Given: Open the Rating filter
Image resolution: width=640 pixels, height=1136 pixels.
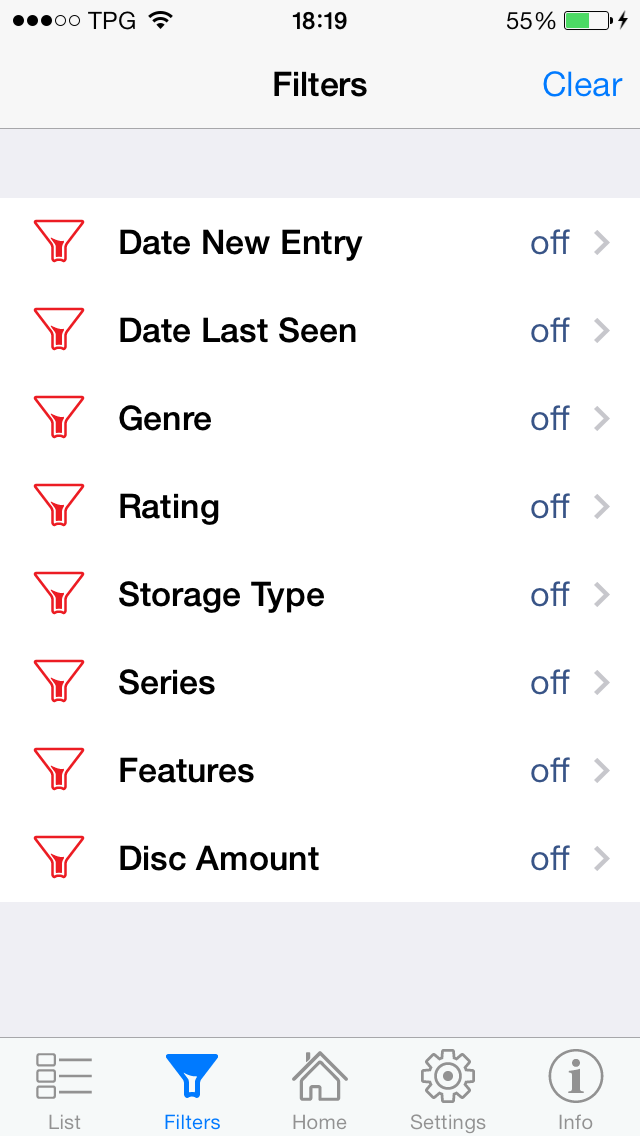Looking at the screenshot, I should 320,507.
